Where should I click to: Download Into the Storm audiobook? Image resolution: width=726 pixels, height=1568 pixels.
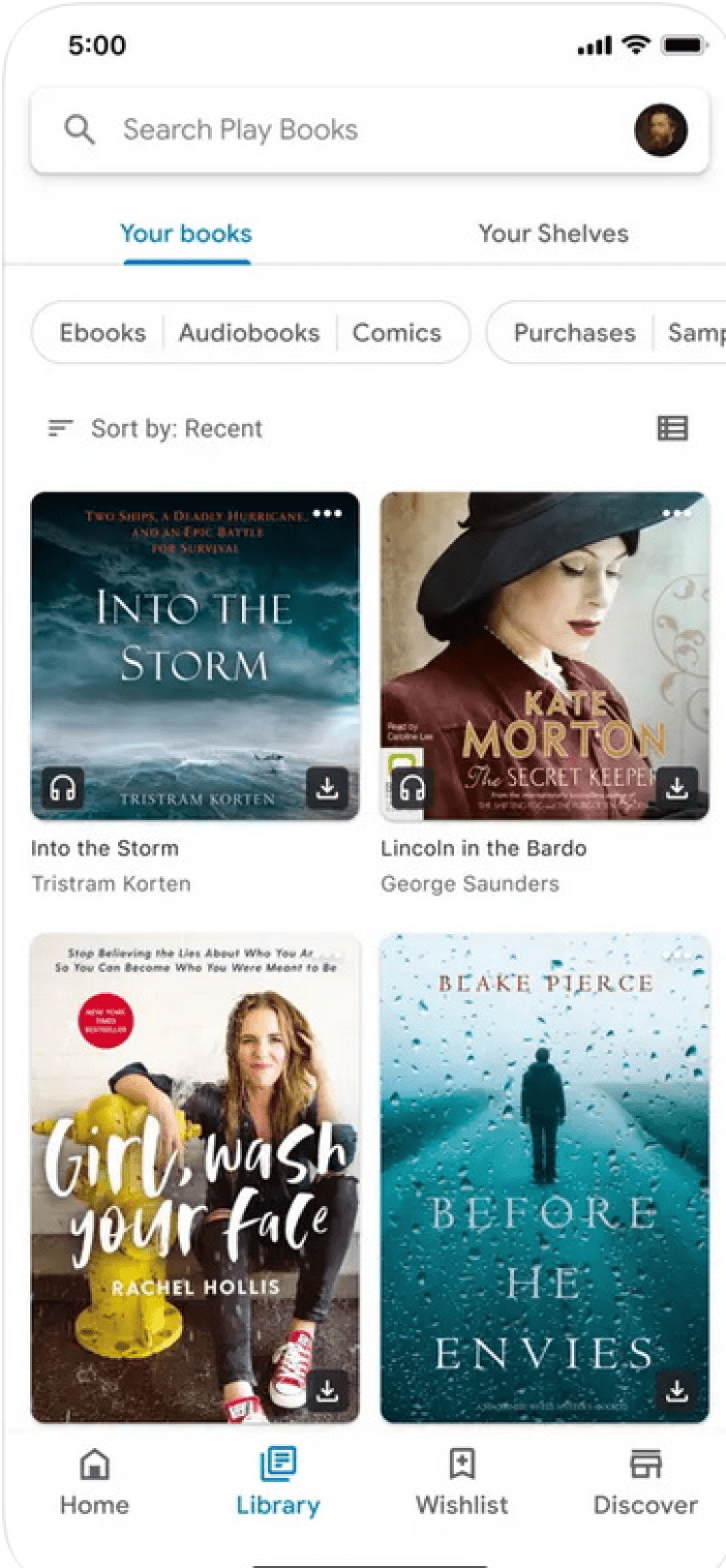(x=327, y=788)
